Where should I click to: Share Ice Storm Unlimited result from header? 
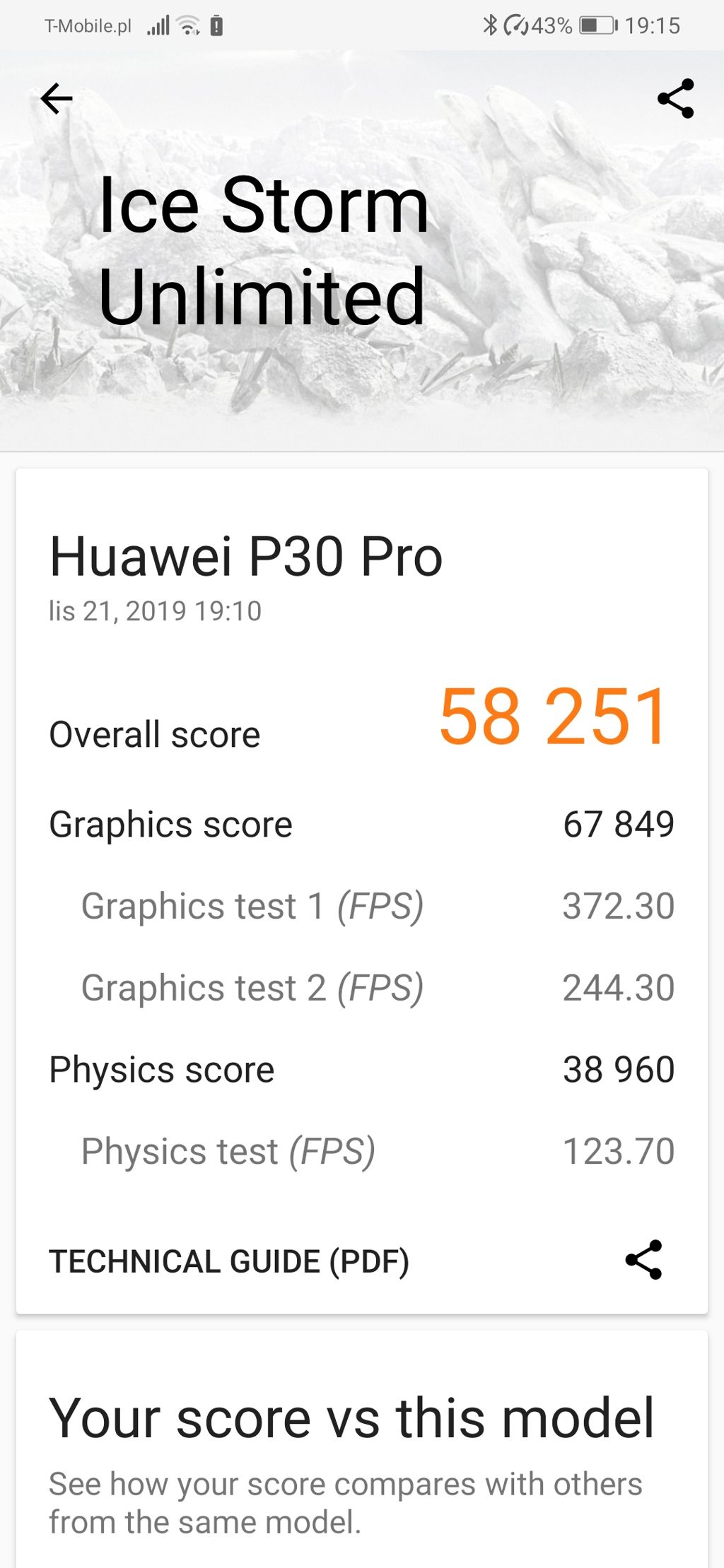point(675,99)
